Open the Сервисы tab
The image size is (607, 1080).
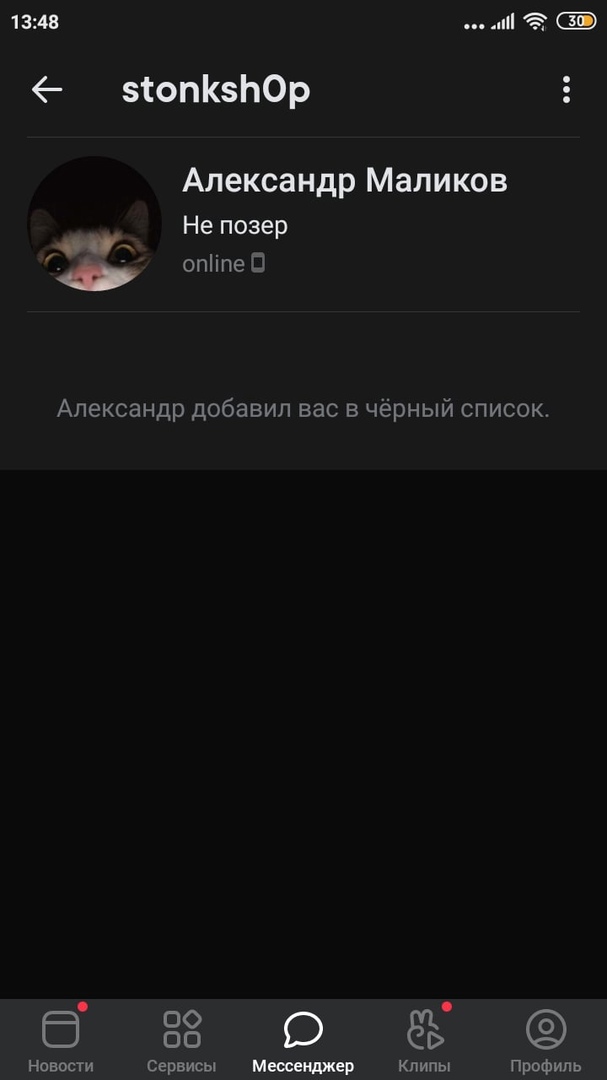pos(182,1040)
